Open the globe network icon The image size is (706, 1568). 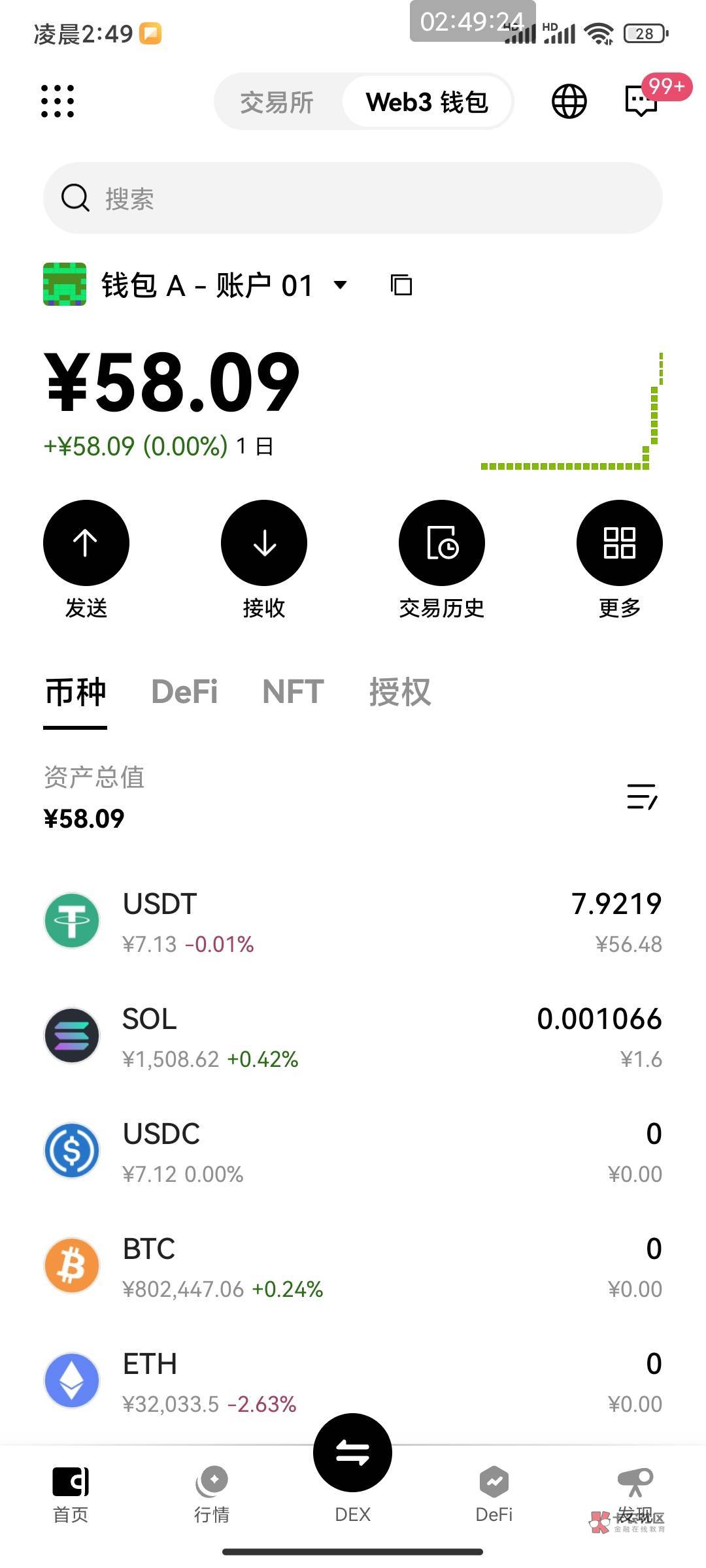pos(569,101)
